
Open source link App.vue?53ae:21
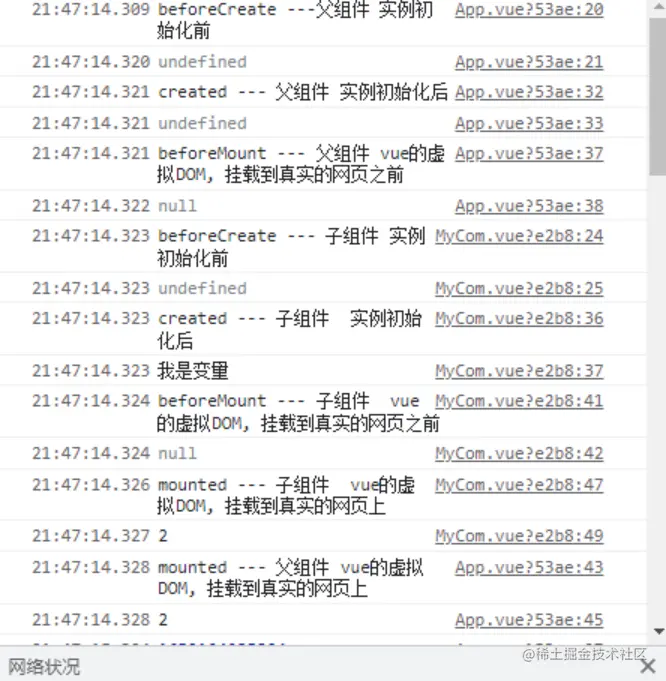pyautogui.click(x=529, y=62)
